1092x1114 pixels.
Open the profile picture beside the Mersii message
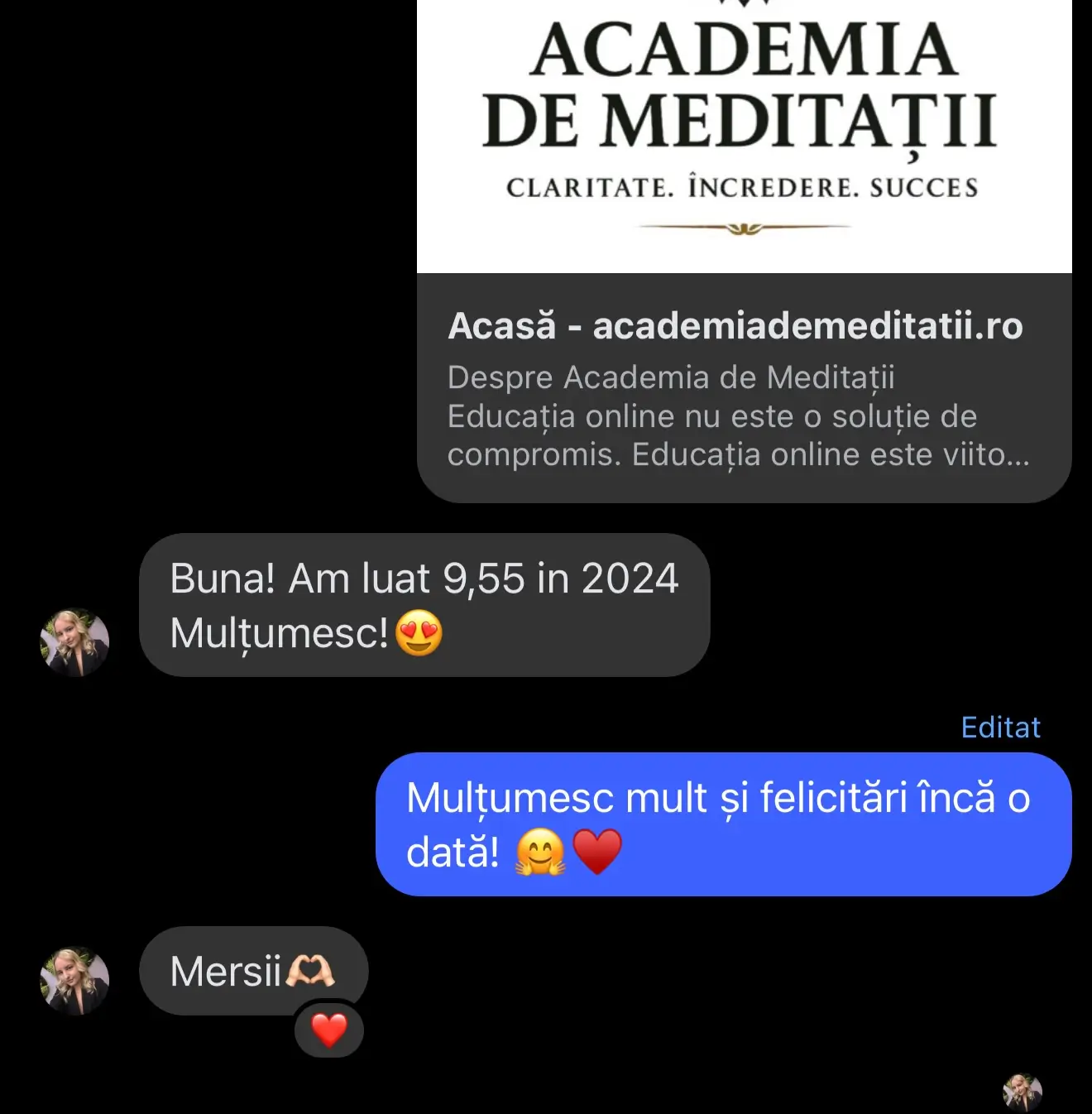[74, 981]
